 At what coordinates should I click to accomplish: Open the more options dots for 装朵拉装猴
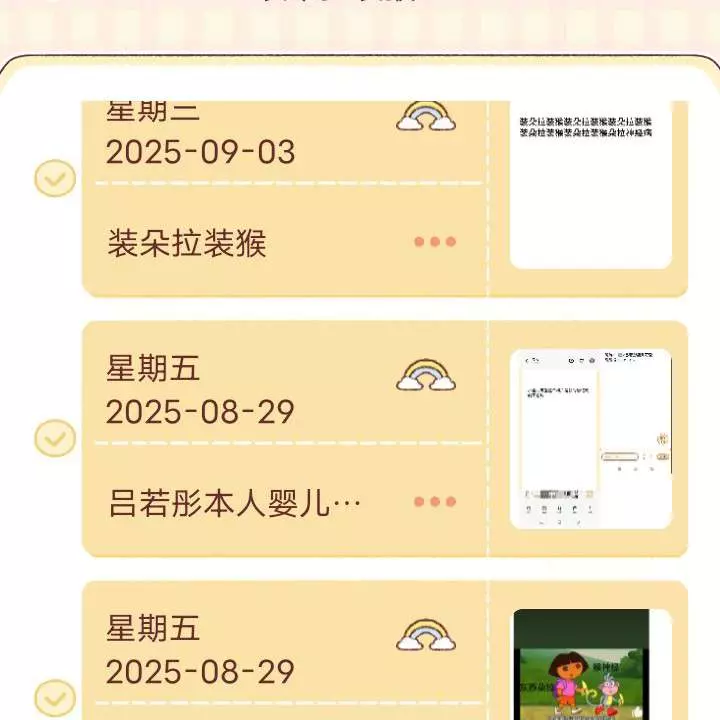pyautogui.click(x=435, y=242)
